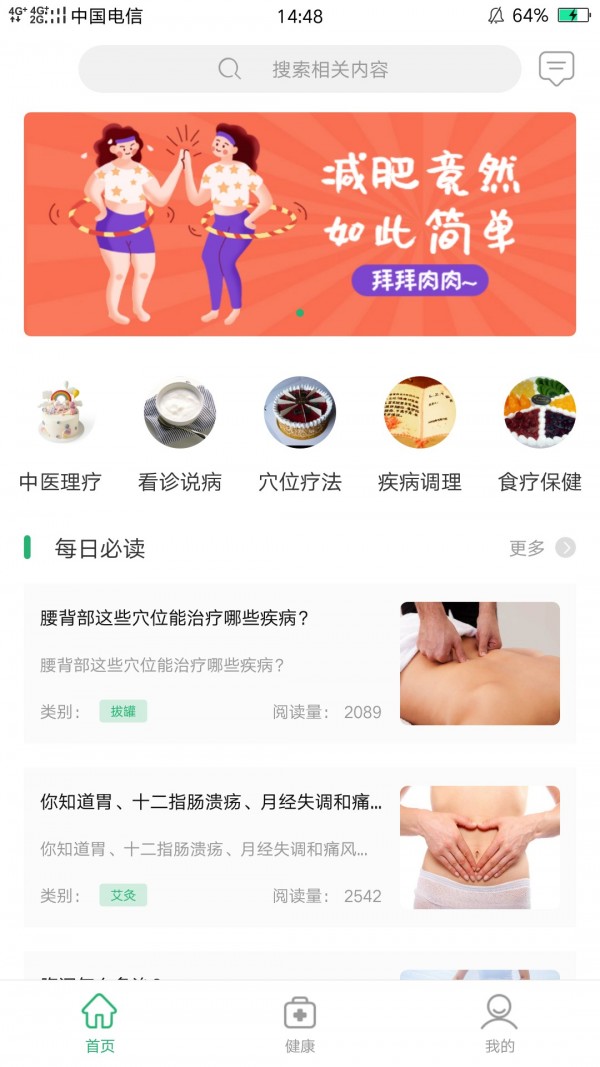Open the article about 胃、十二指肠溃疡
The height and width of the screenshot is (1067, 600).
point(300,846)
